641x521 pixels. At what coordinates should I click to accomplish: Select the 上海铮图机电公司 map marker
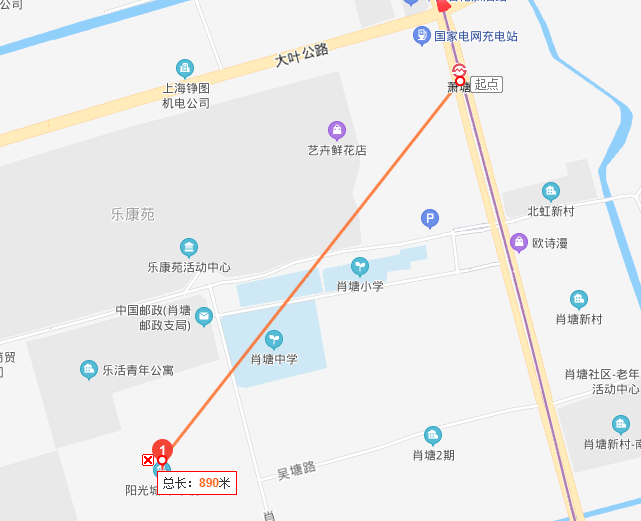coord(185,68)
